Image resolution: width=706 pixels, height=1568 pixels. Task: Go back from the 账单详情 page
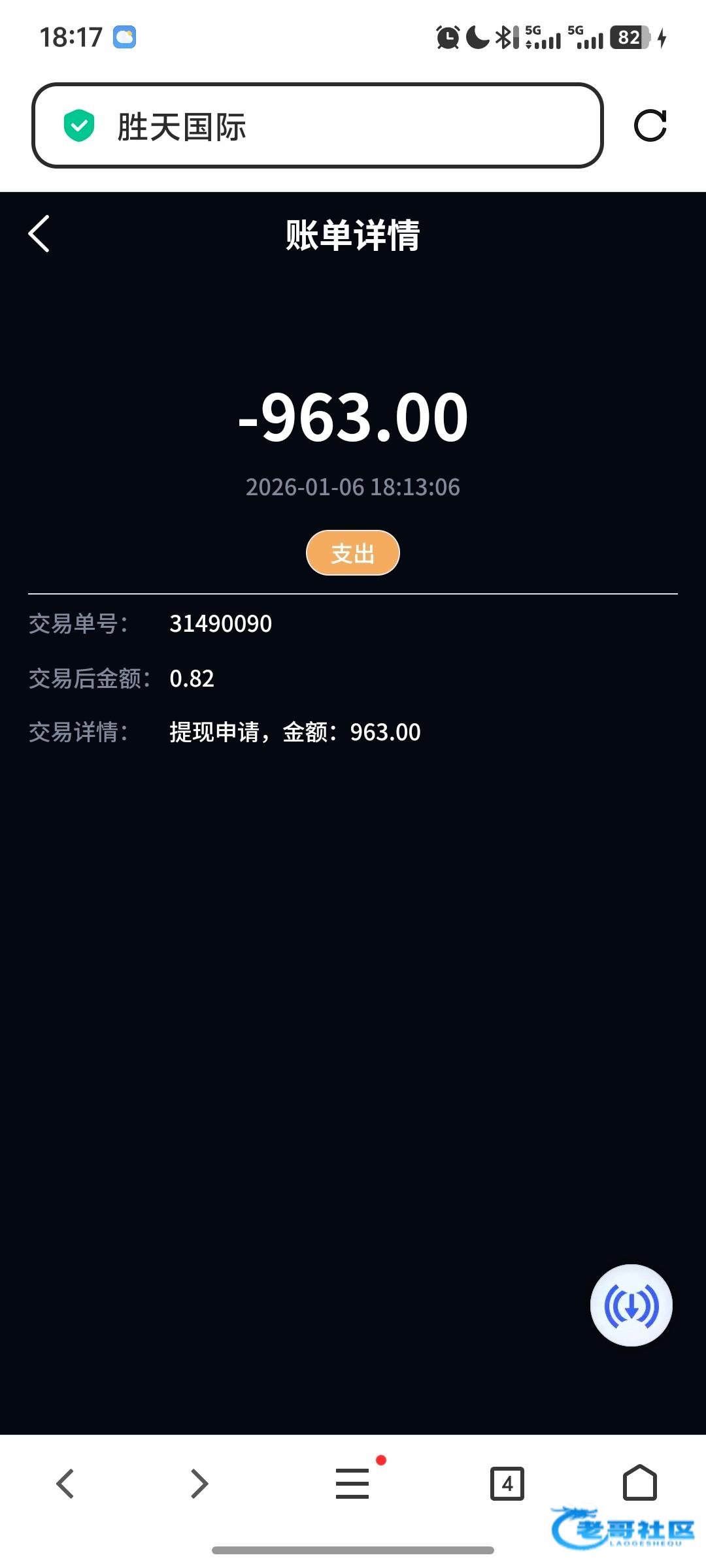(x=39, y=234)
